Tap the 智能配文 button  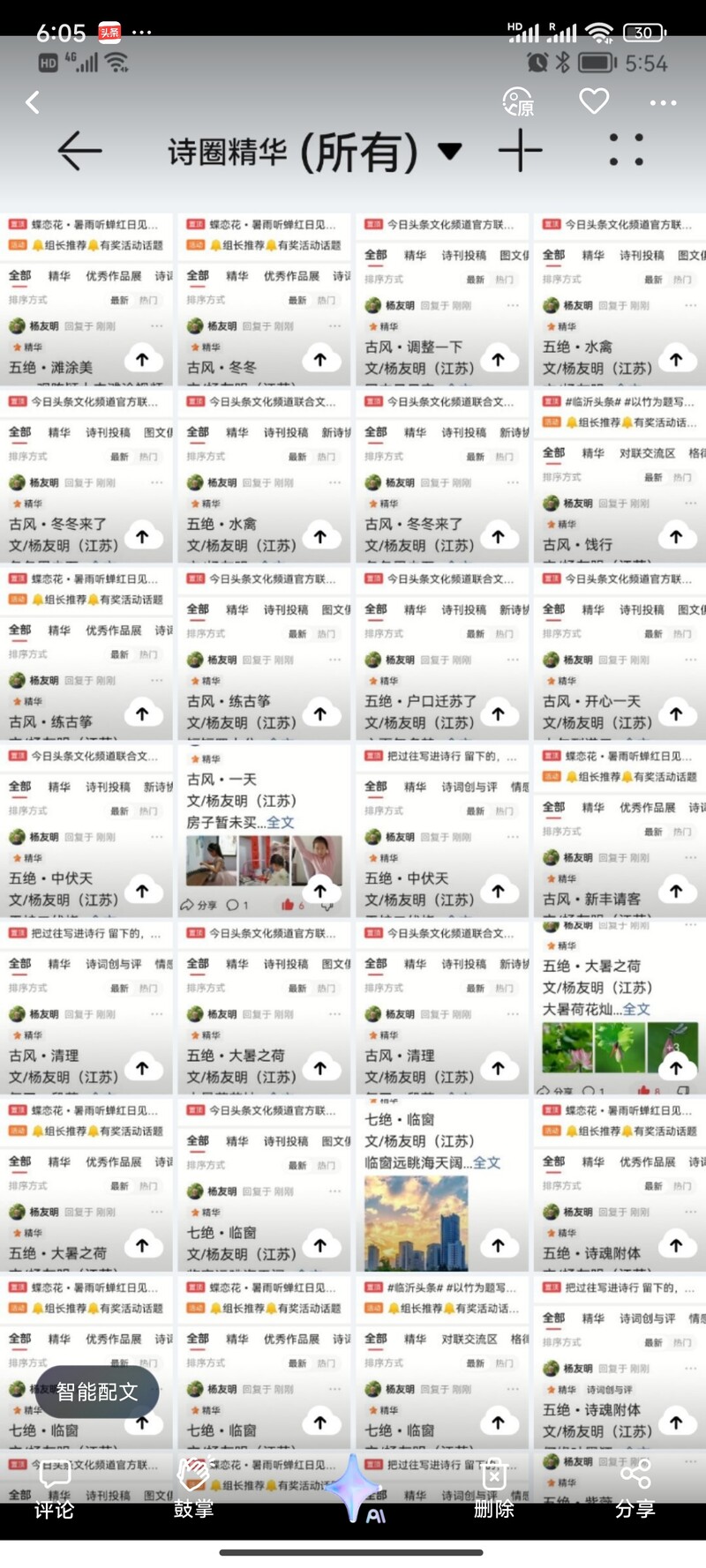pos(97,1392)
